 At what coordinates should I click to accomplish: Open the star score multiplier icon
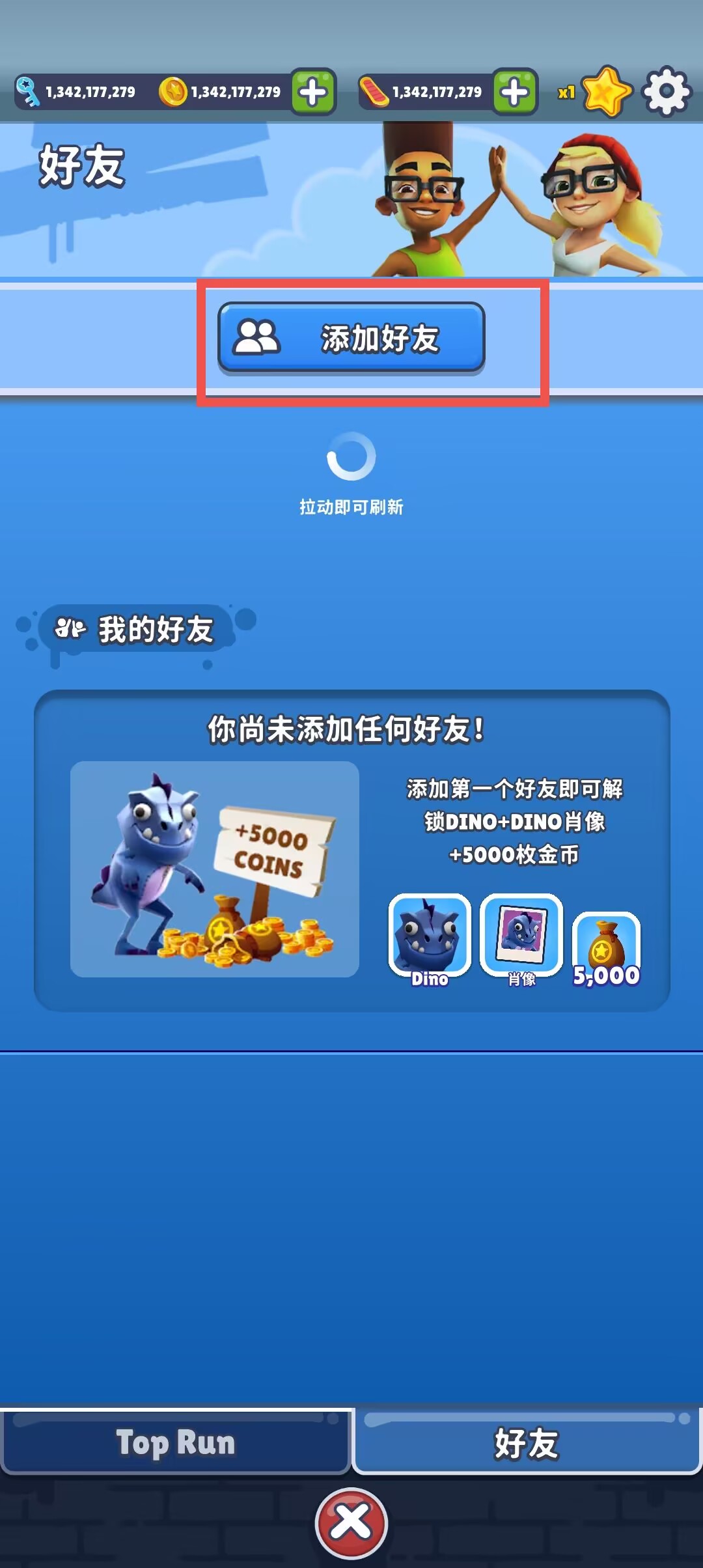(x=607, y=91)
